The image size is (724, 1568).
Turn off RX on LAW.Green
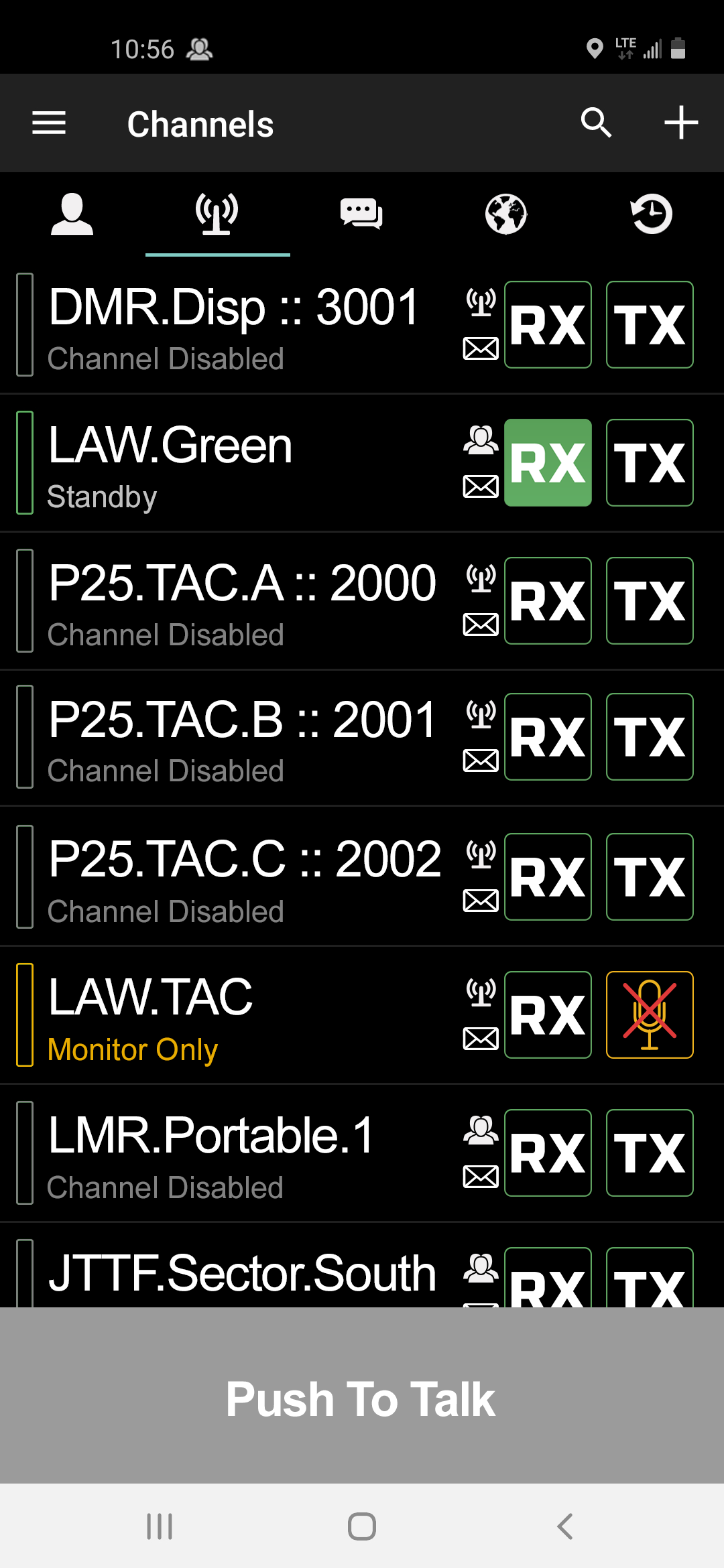548,463
